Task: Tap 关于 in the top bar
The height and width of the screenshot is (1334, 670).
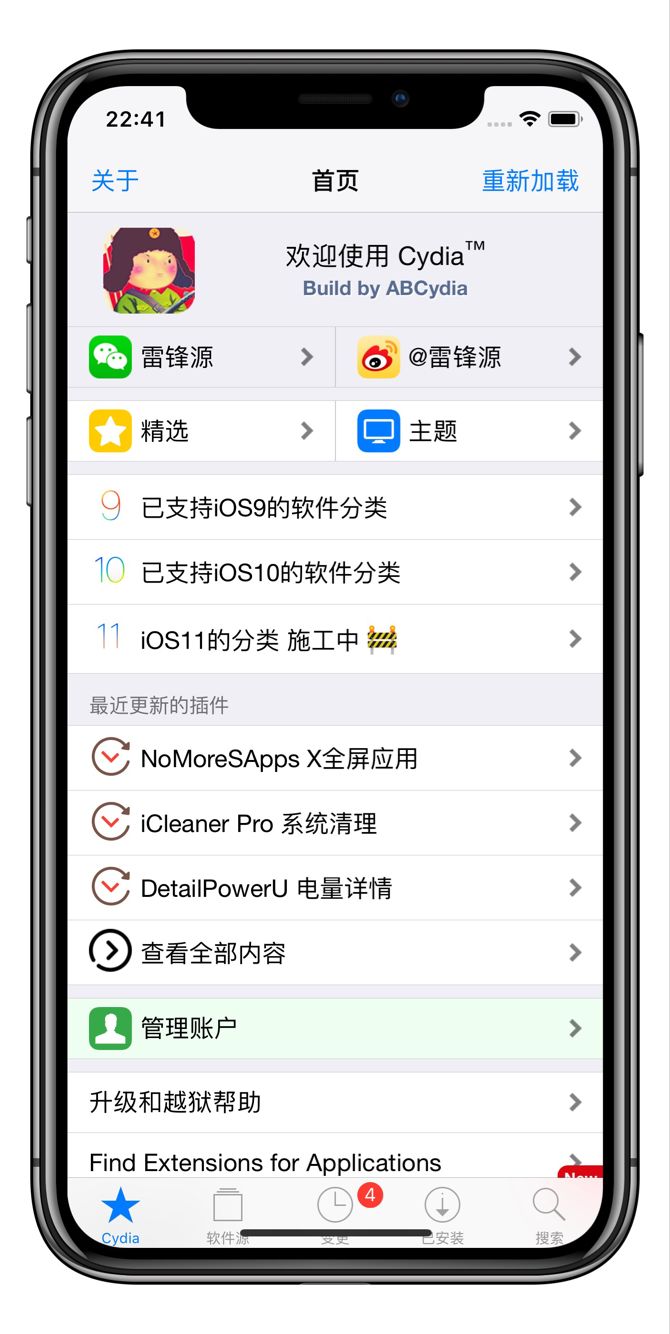Action: (x=115, y=181)
